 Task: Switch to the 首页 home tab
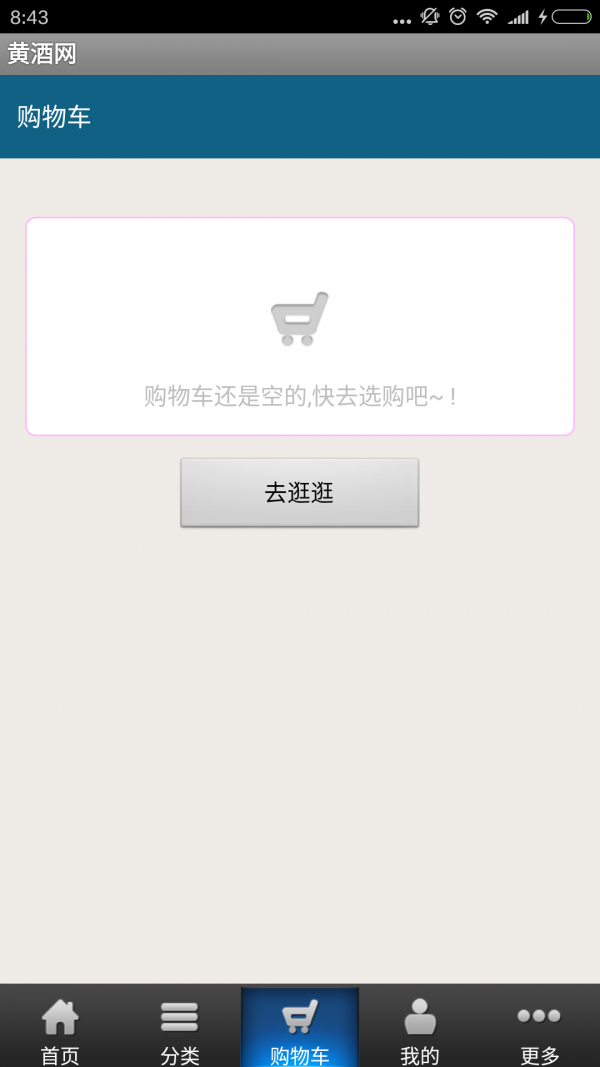(60, 1028)
